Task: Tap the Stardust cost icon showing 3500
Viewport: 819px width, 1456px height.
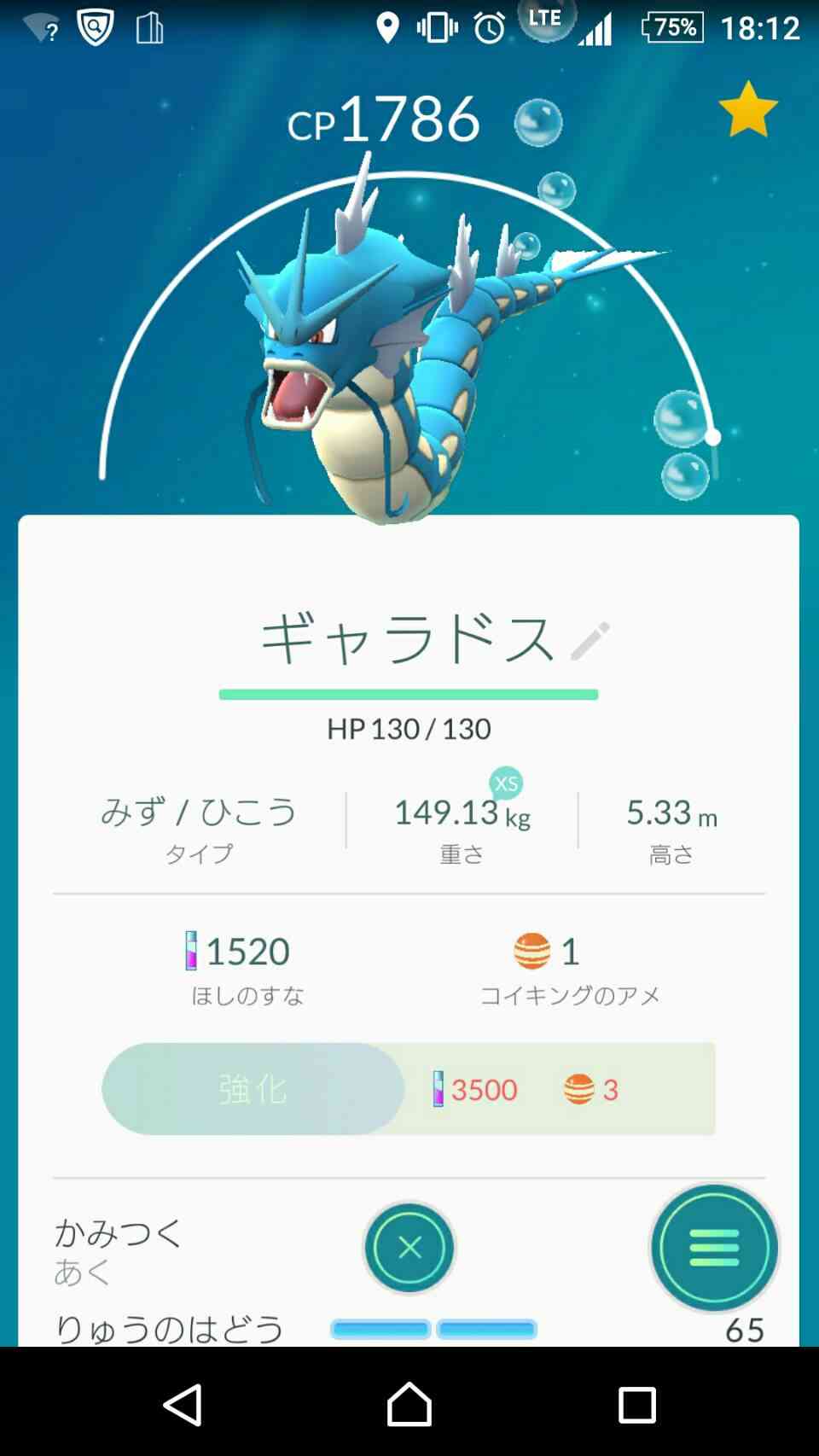Action: [439, 1089]
